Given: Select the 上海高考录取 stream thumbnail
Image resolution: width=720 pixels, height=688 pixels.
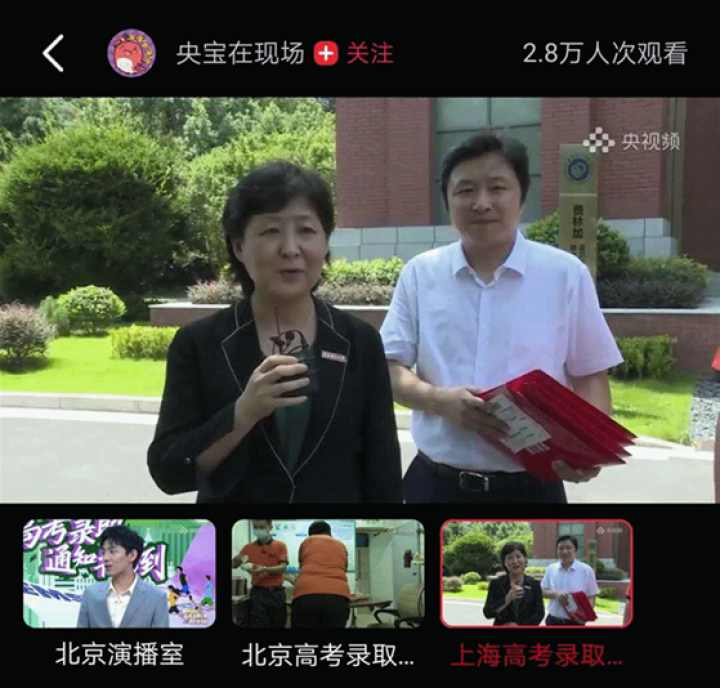Looking at the screenshot, I should [x=536, y=573].
